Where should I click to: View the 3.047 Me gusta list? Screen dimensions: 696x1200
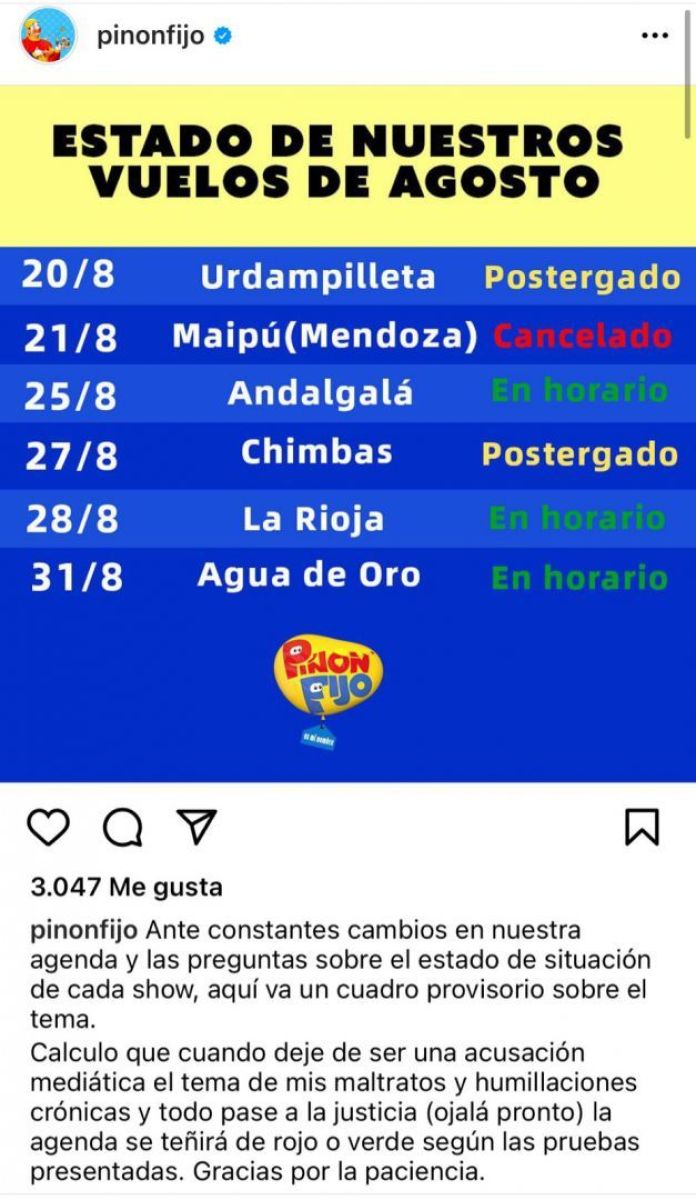pos(127,887)
